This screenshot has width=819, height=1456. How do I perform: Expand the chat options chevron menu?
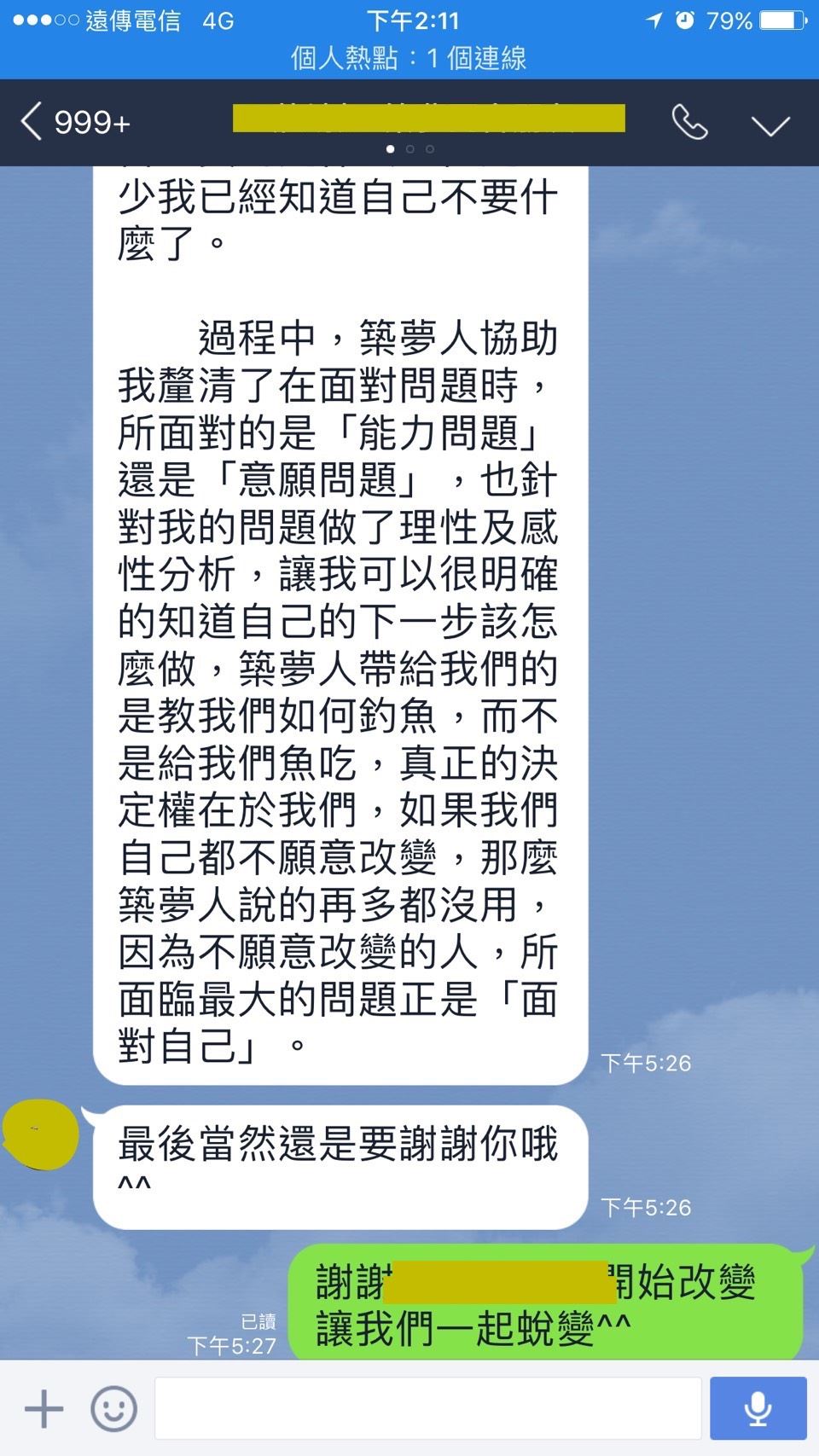[x=770, y=125]
